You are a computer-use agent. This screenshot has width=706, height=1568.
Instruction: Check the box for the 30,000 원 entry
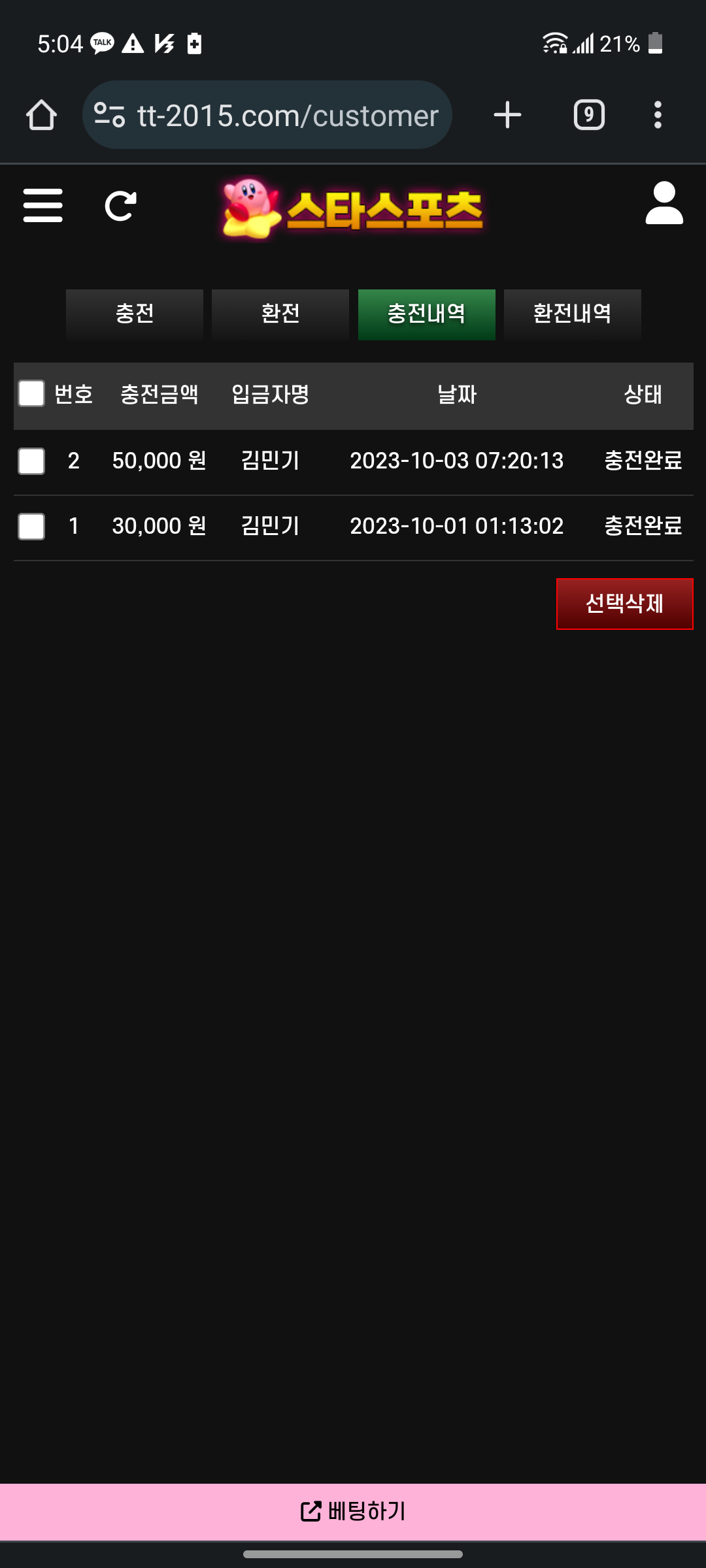(31, 527)
